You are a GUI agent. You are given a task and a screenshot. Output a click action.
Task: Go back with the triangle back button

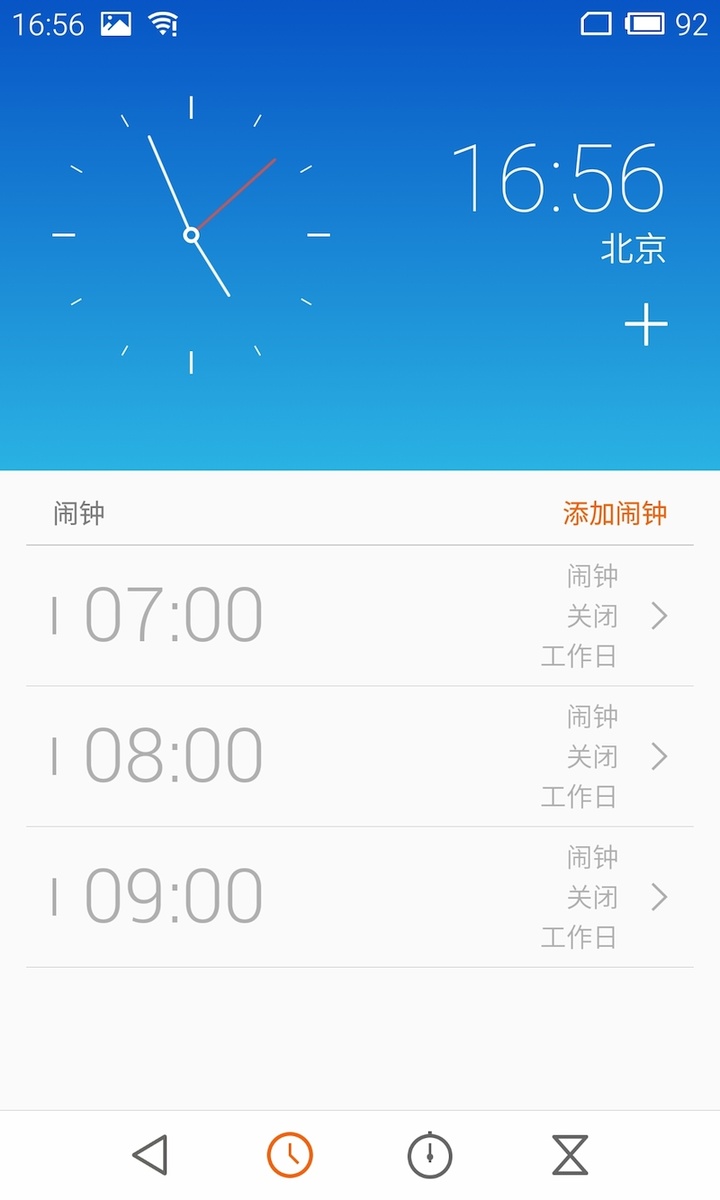(150, 1156)
